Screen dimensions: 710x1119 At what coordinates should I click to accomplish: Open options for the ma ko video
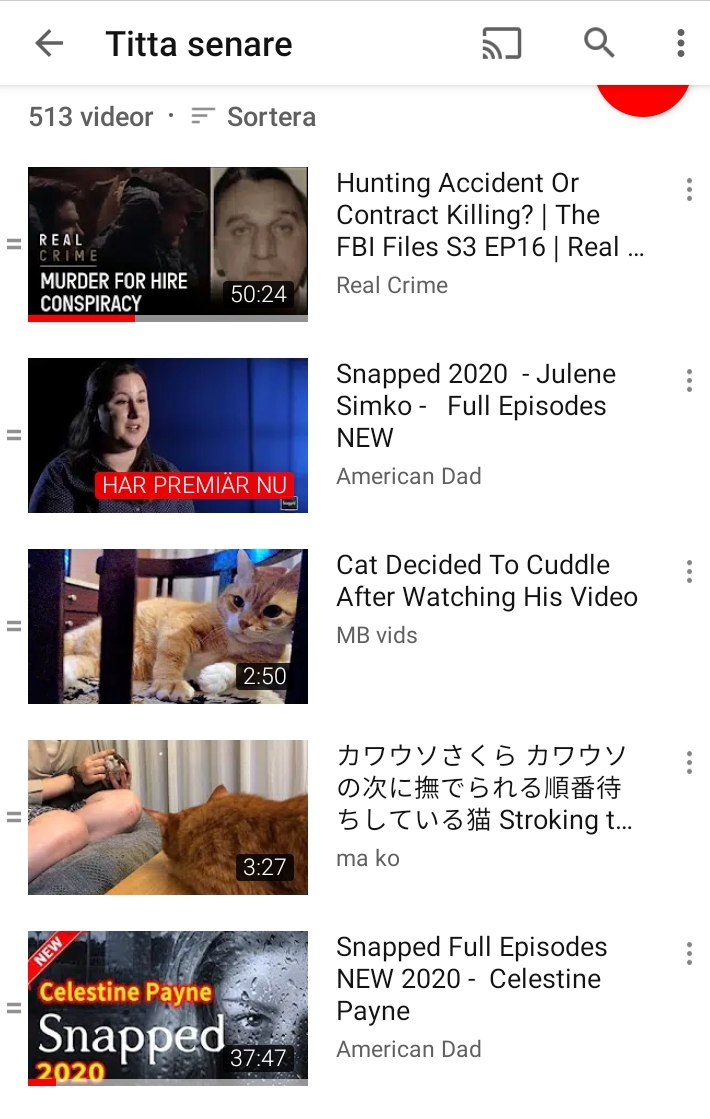(x=688, y=763)
